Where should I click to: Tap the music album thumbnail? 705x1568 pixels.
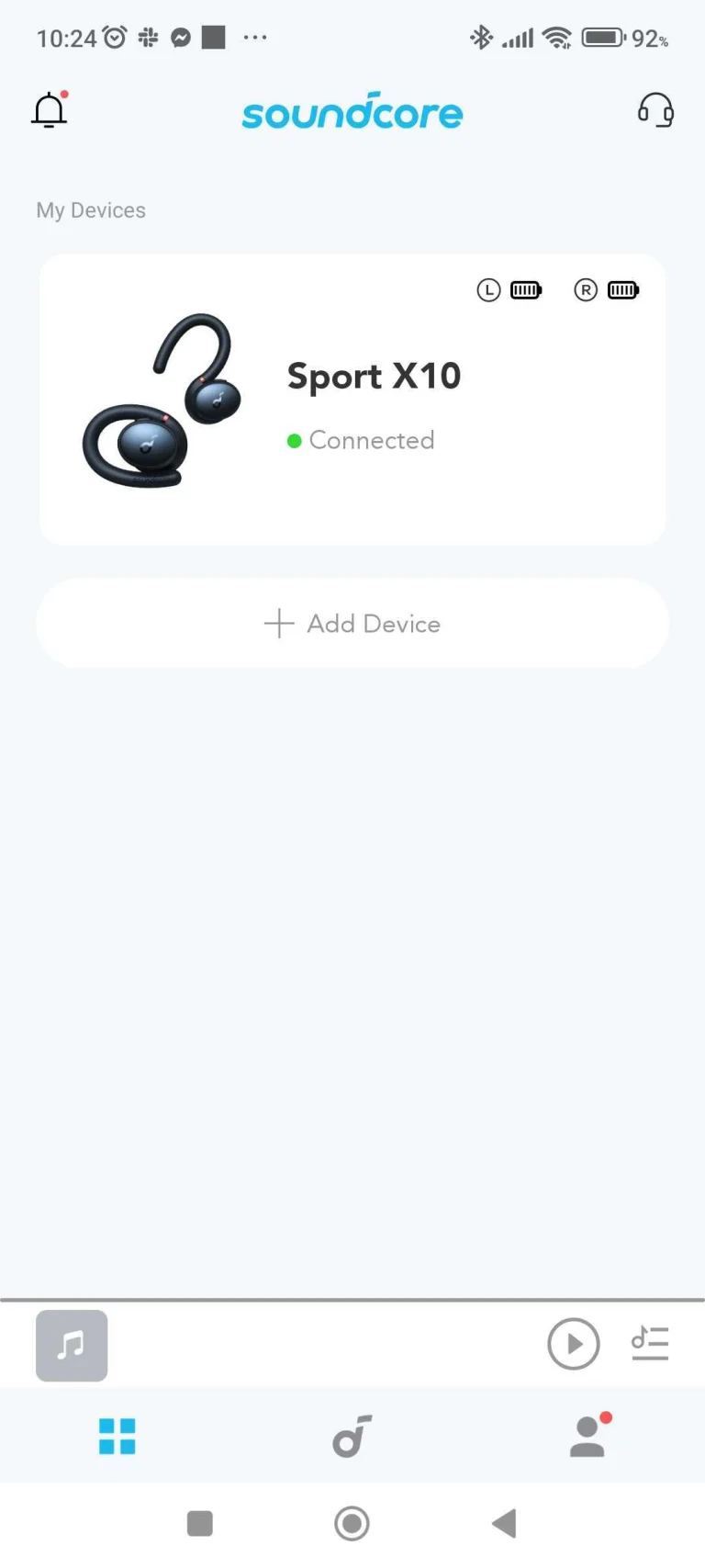point(72,1346)
